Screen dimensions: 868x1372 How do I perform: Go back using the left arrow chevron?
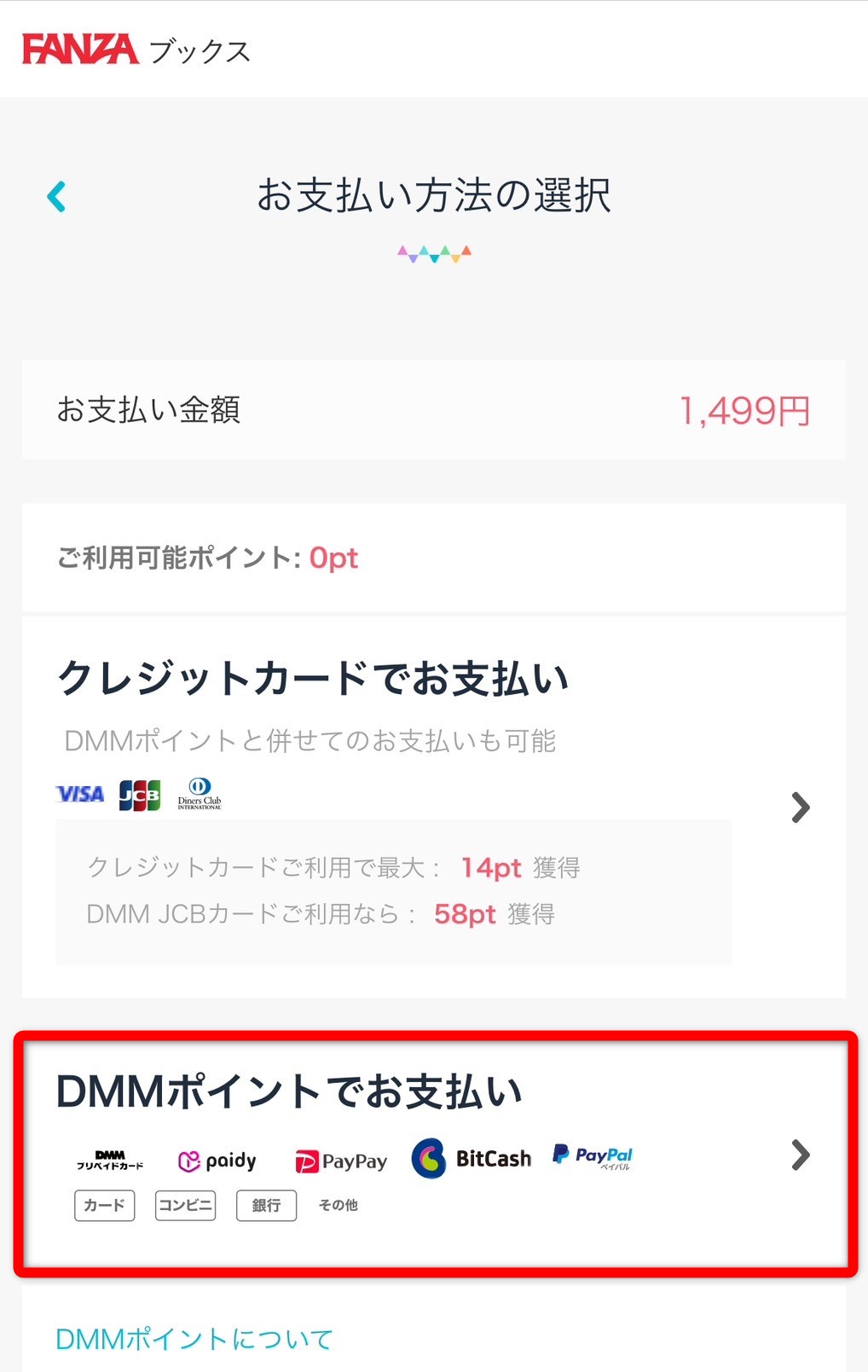56,197
